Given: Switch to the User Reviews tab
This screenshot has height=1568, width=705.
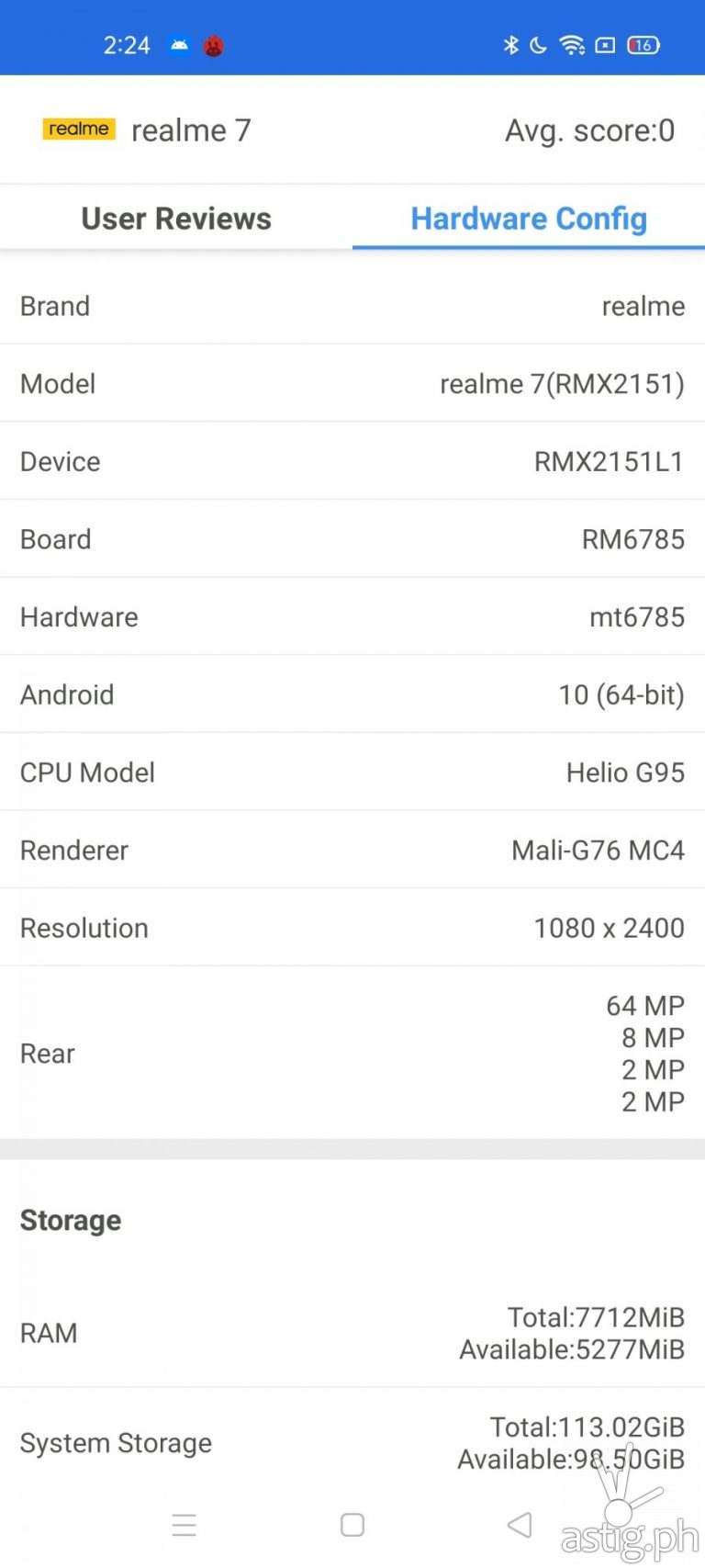Looking at the screenshot, I should coord(176,219).
